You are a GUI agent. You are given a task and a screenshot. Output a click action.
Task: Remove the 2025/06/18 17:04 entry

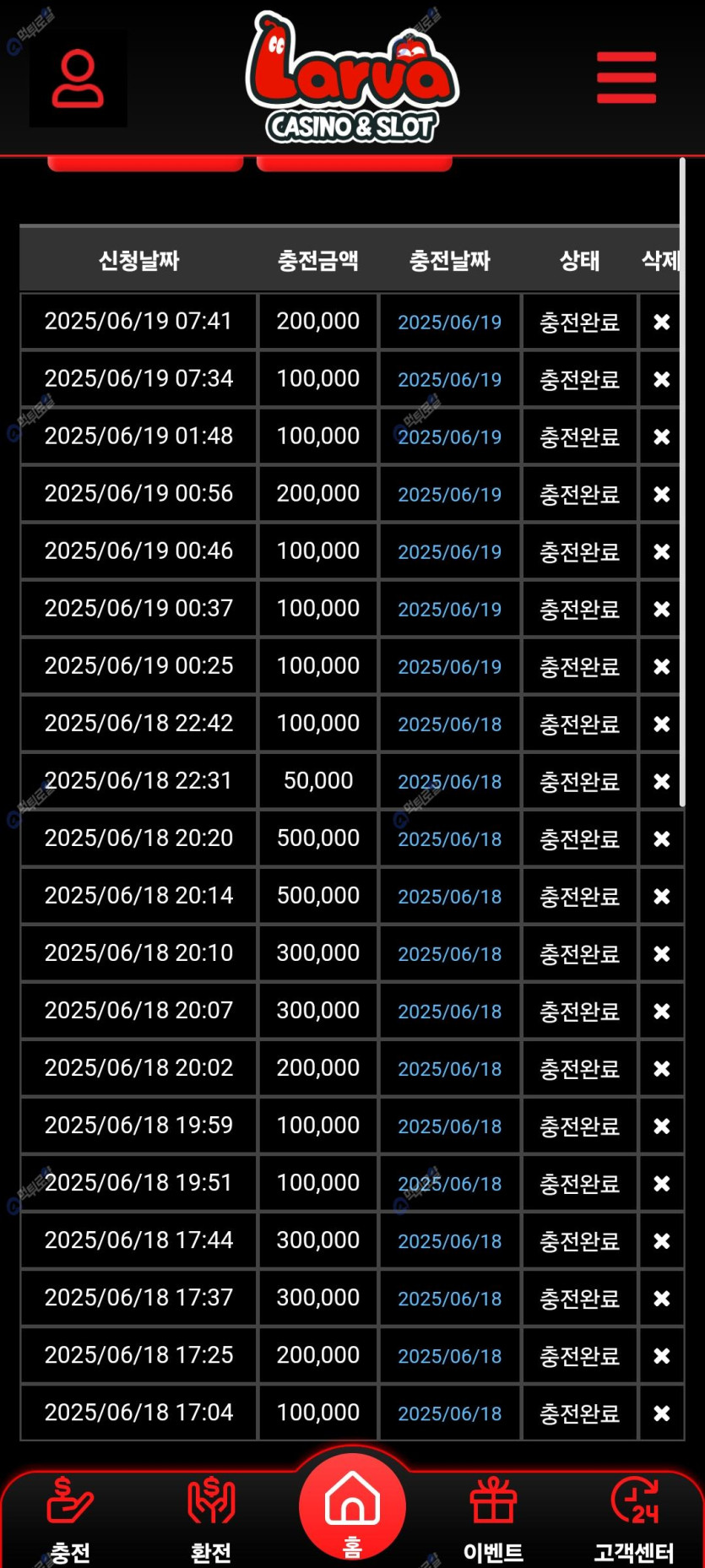click(662, 1413)
